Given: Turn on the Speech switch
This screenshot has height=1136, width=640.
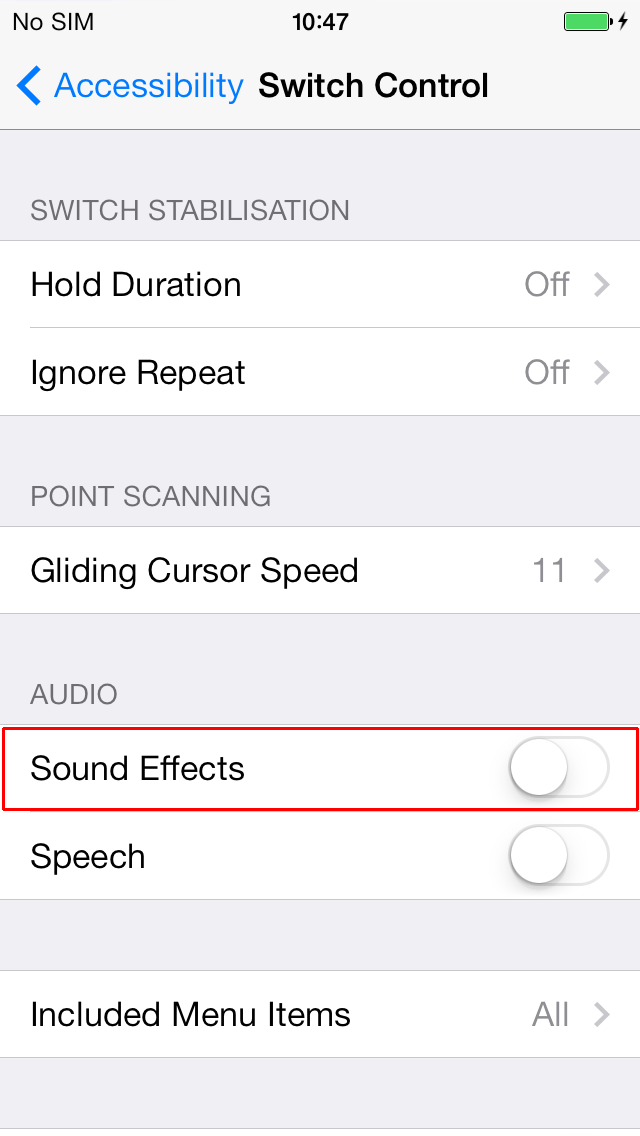Looking at the screenshot, I should [x=559, y=856].
